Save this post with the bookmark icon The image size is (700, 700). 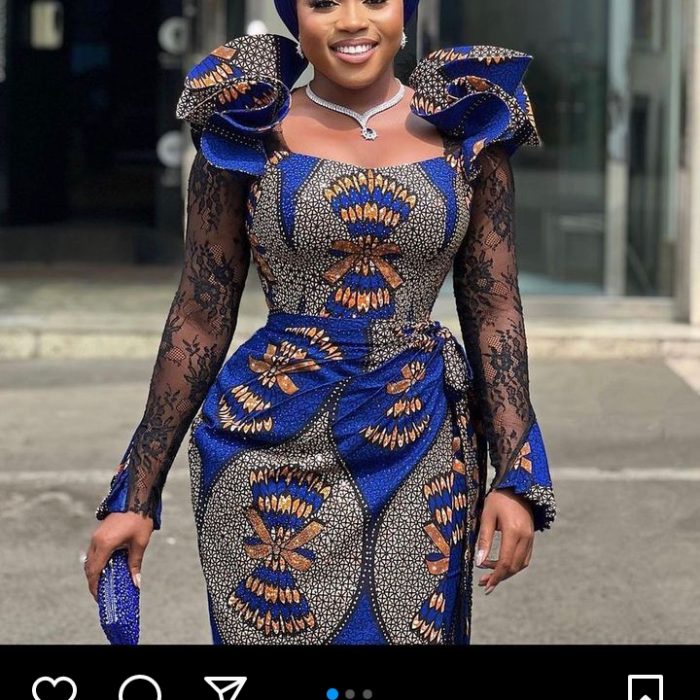[645, 689]
